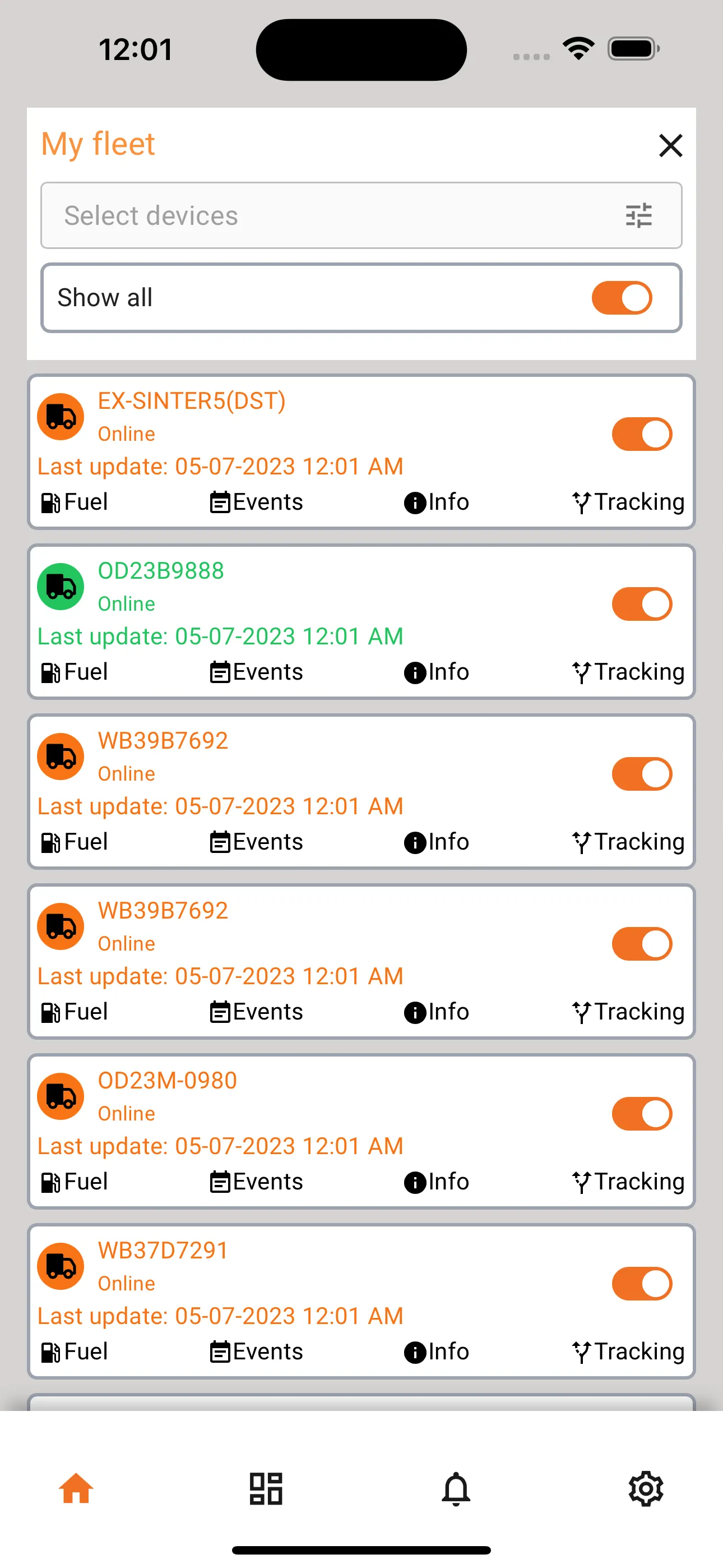The image size is (723, 1568).
Task: Disable the EX-SINTER5(DST) vehicle switch
Action: pyautogui.click(x=641, y=434)
